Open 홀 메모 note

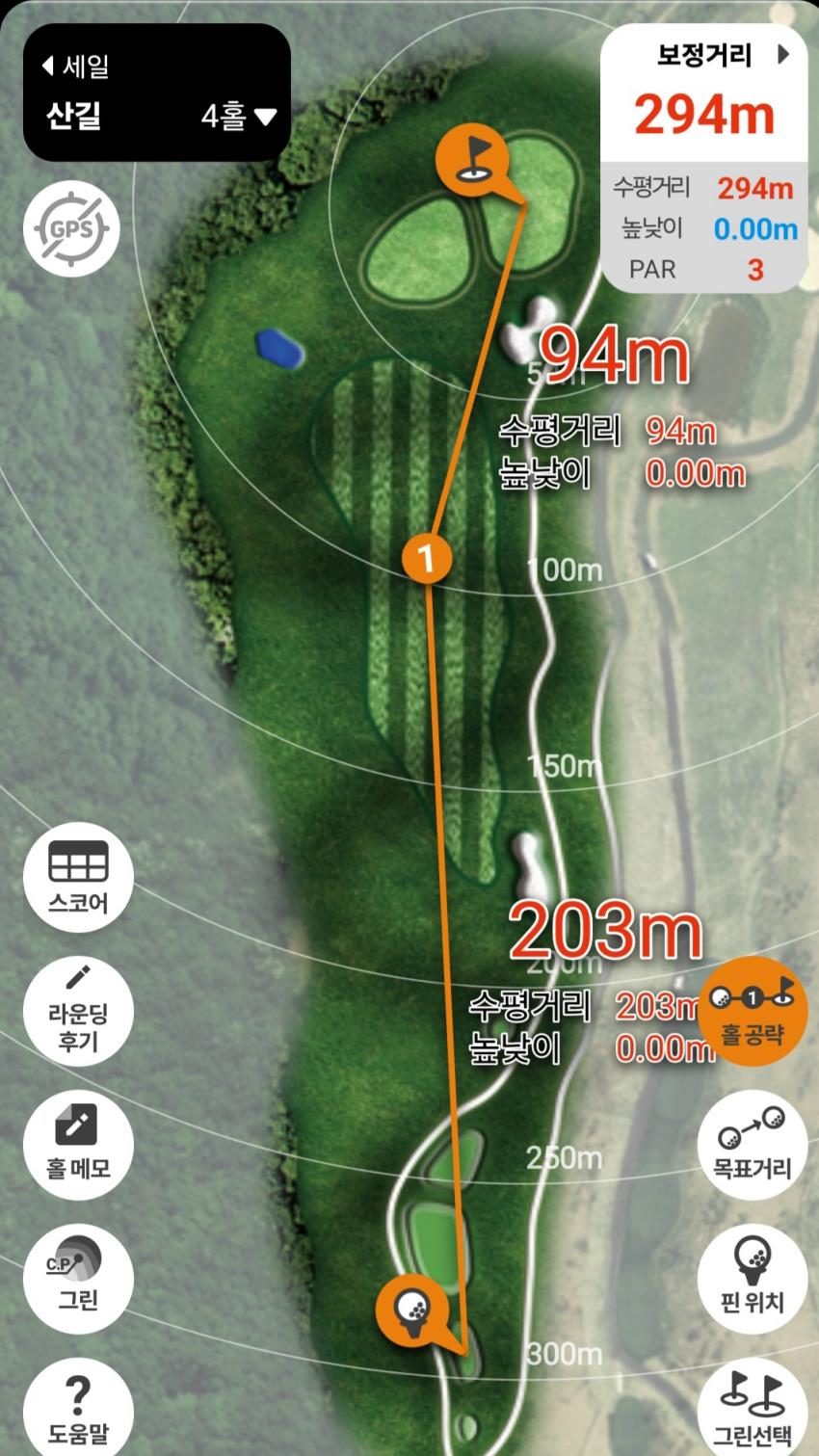point(78,1144)
